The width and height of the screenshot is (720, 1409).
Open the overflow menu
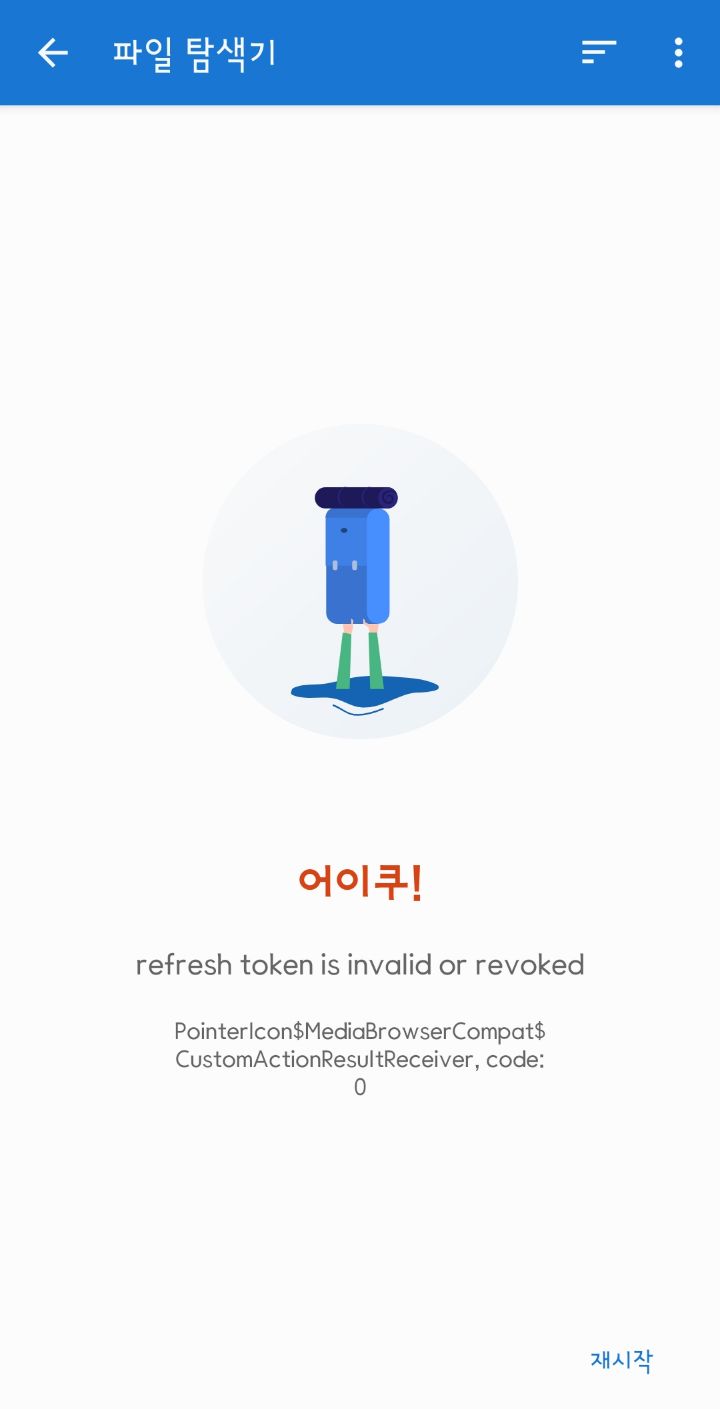(678, 53)
